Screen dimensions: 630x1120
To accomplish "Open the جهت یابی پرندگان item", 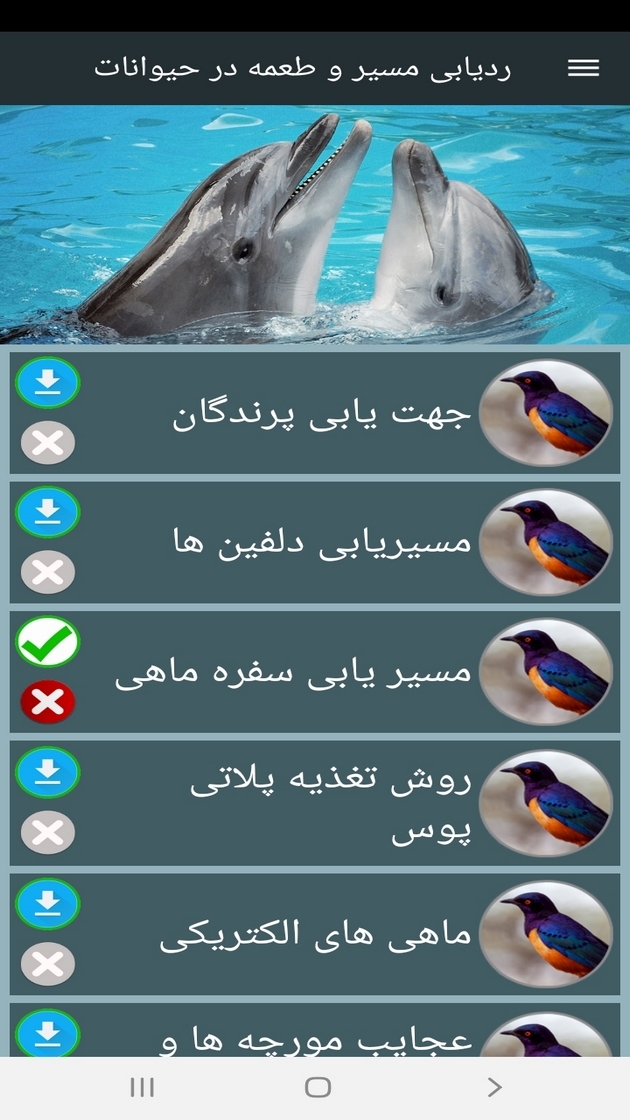I will tap(320, 414).
